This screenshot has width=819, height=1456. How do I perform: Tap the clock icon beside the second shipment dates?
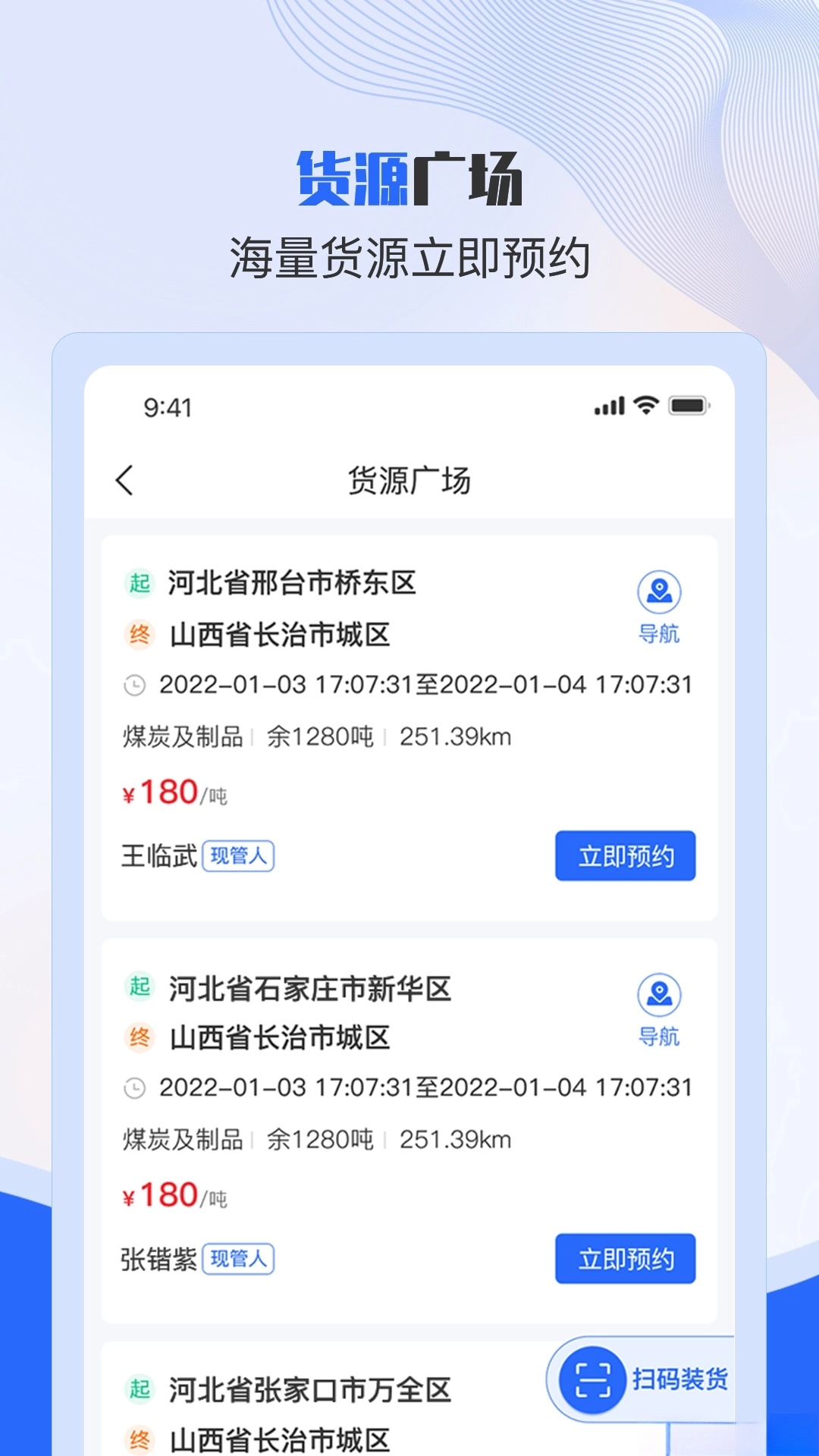tap(135, 1087)
